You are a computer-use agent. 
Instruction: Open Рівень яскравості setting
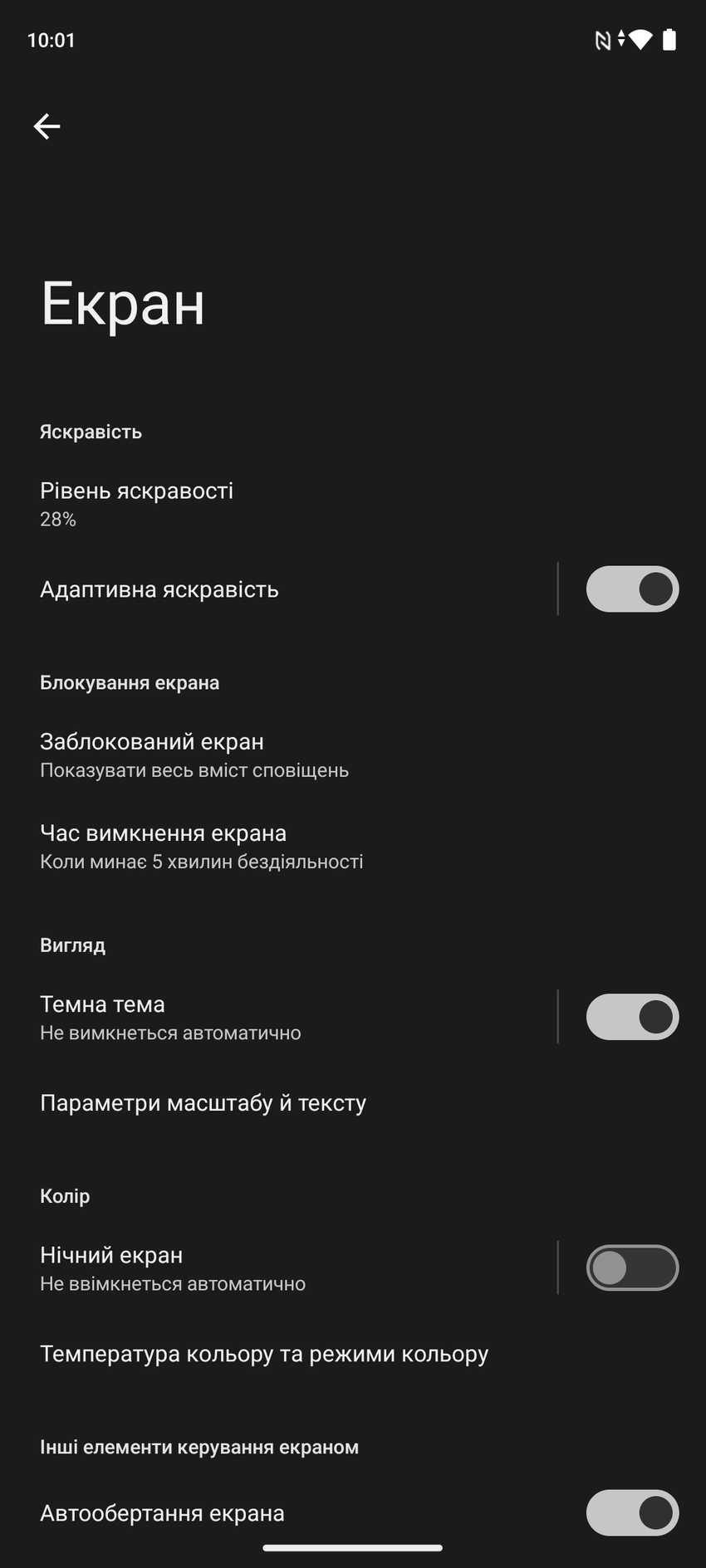tap(137, 503)
